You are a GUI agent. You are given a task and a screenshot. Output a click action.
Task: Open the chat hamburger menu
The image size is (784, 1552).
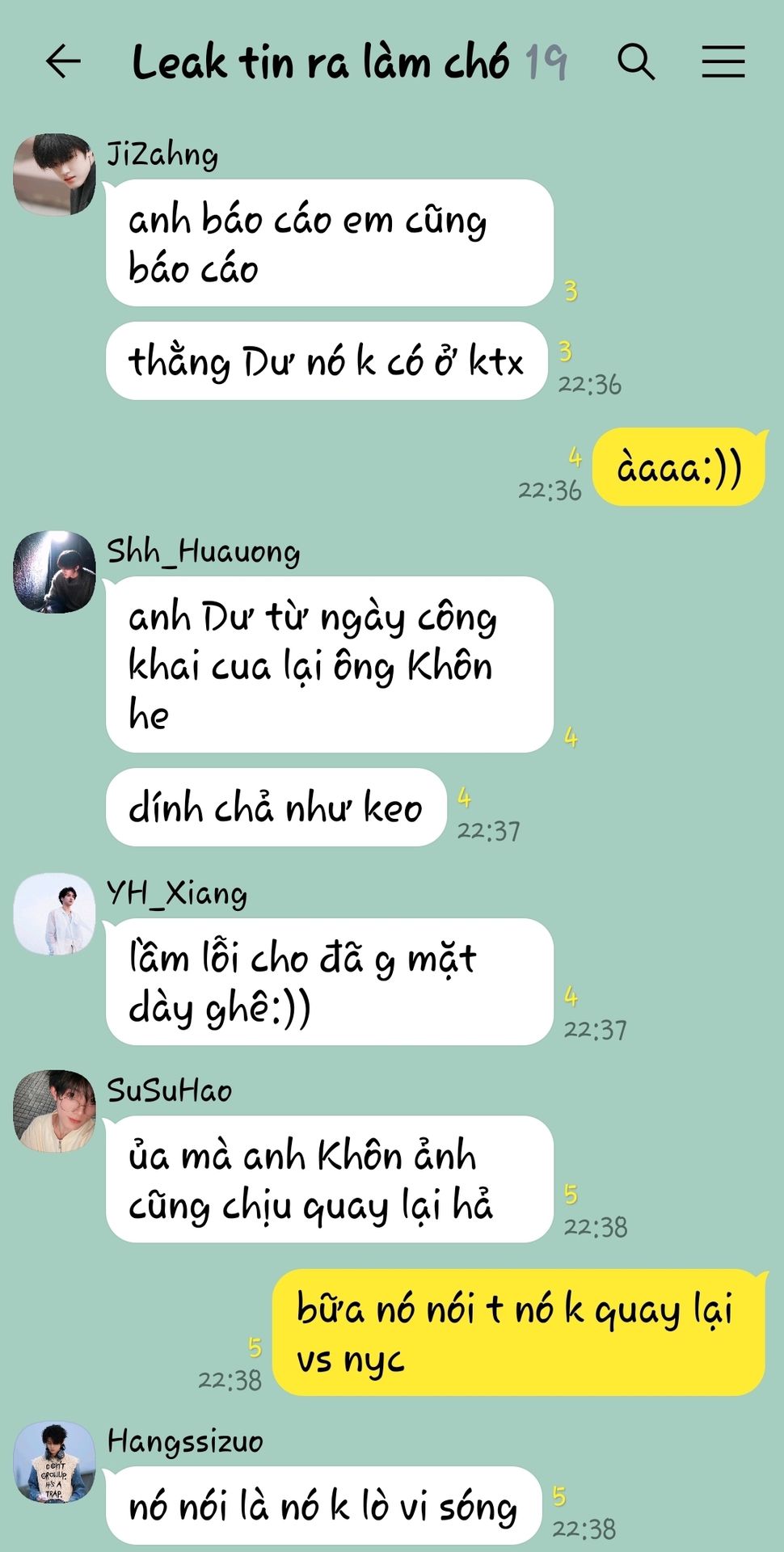click(723, 61)
